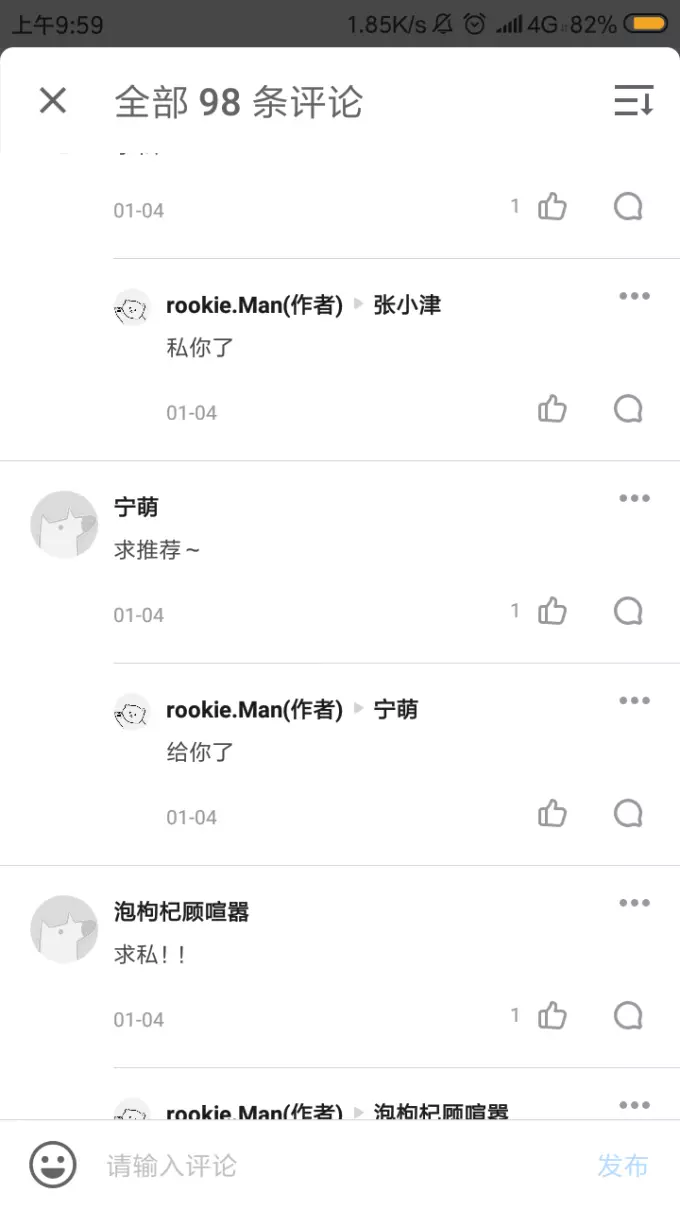Image resolution: width=680 pixels, height=1210 pixels.
Task: Open more options for 泡枸杞顾喧嚣's comment
Action: pos(634,903)
